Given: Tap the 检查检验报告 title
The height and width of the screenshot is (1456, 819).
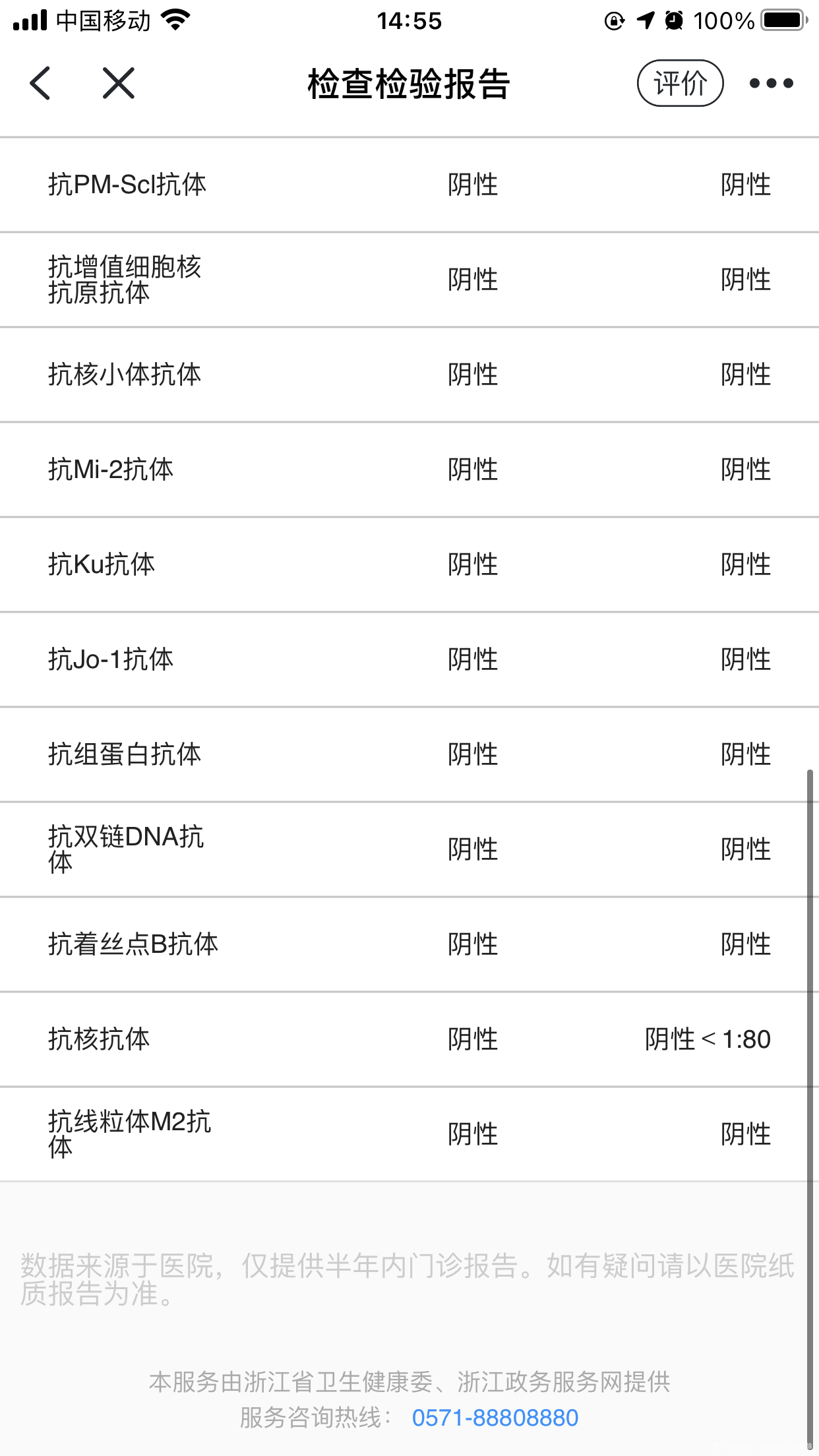Looking at the screenshot, I should tap(409, 84).
